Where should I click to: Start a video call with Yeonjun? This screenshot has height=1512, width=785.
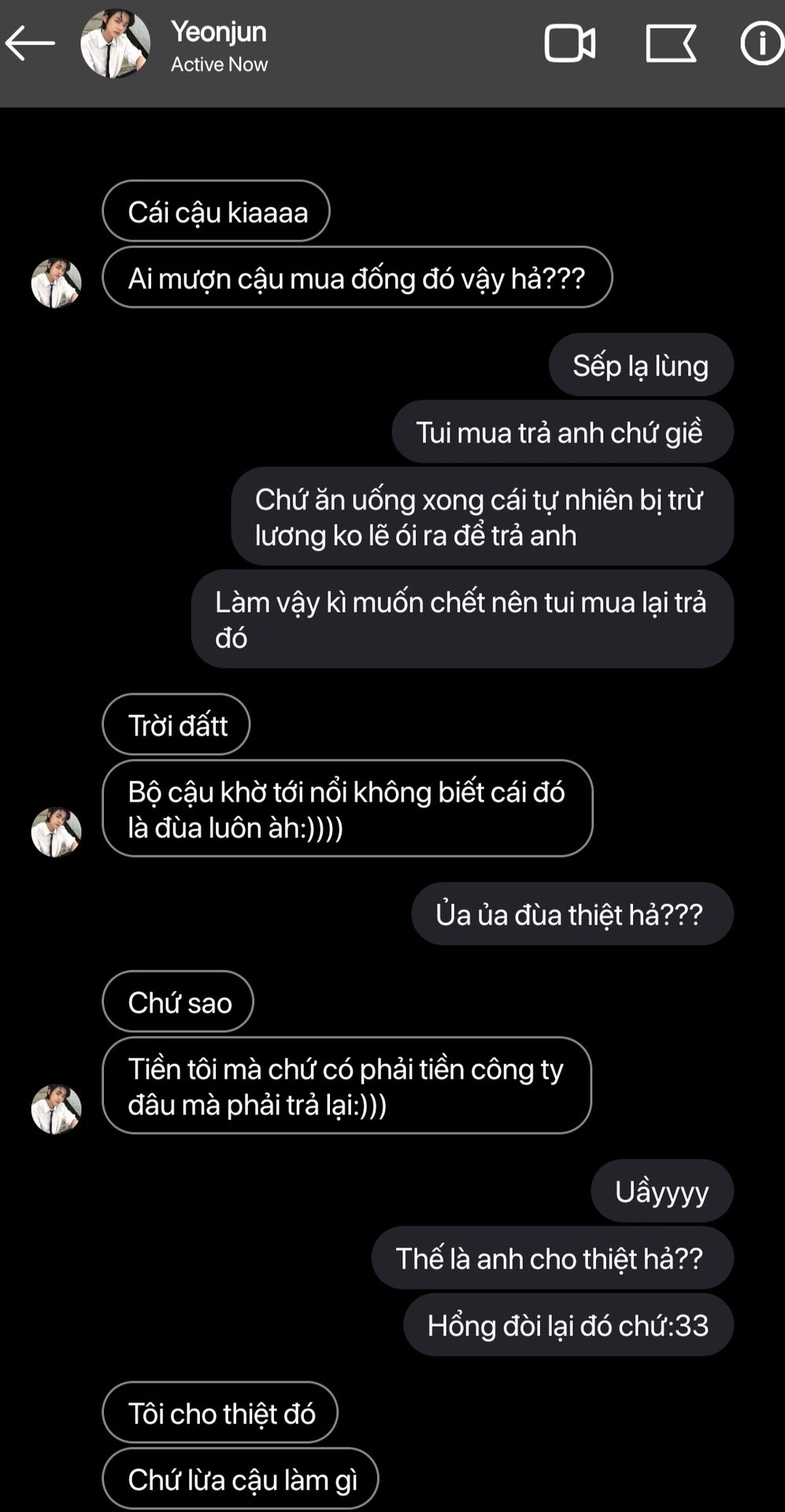[569, 43]
